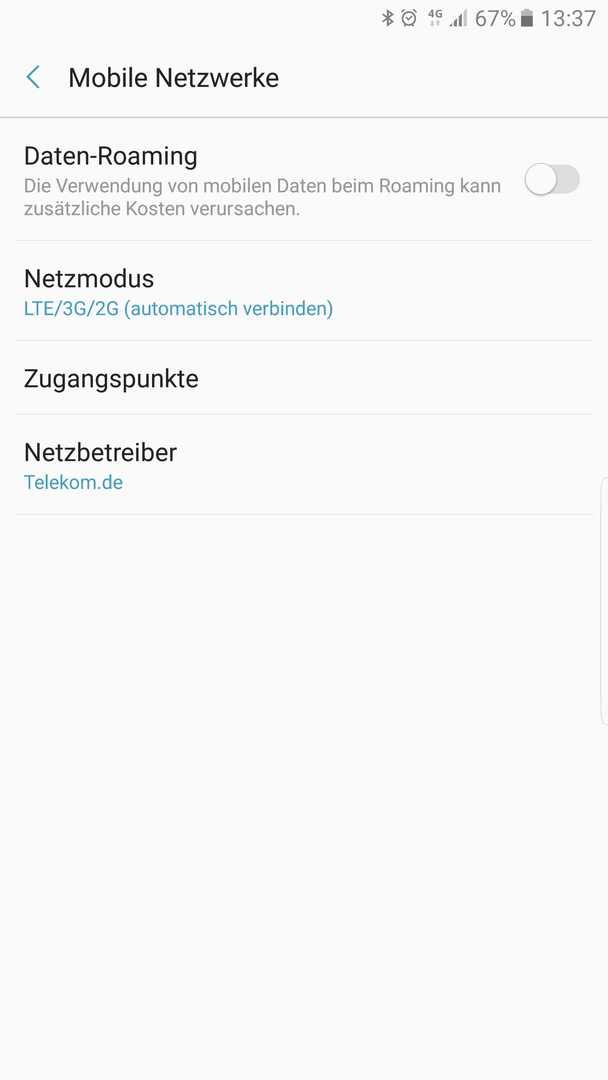Viewport: 608px width, 1080px height.
Task: Go back from Mobile Netzwerke
Action: pyautogui.click(x=33, y=77)
